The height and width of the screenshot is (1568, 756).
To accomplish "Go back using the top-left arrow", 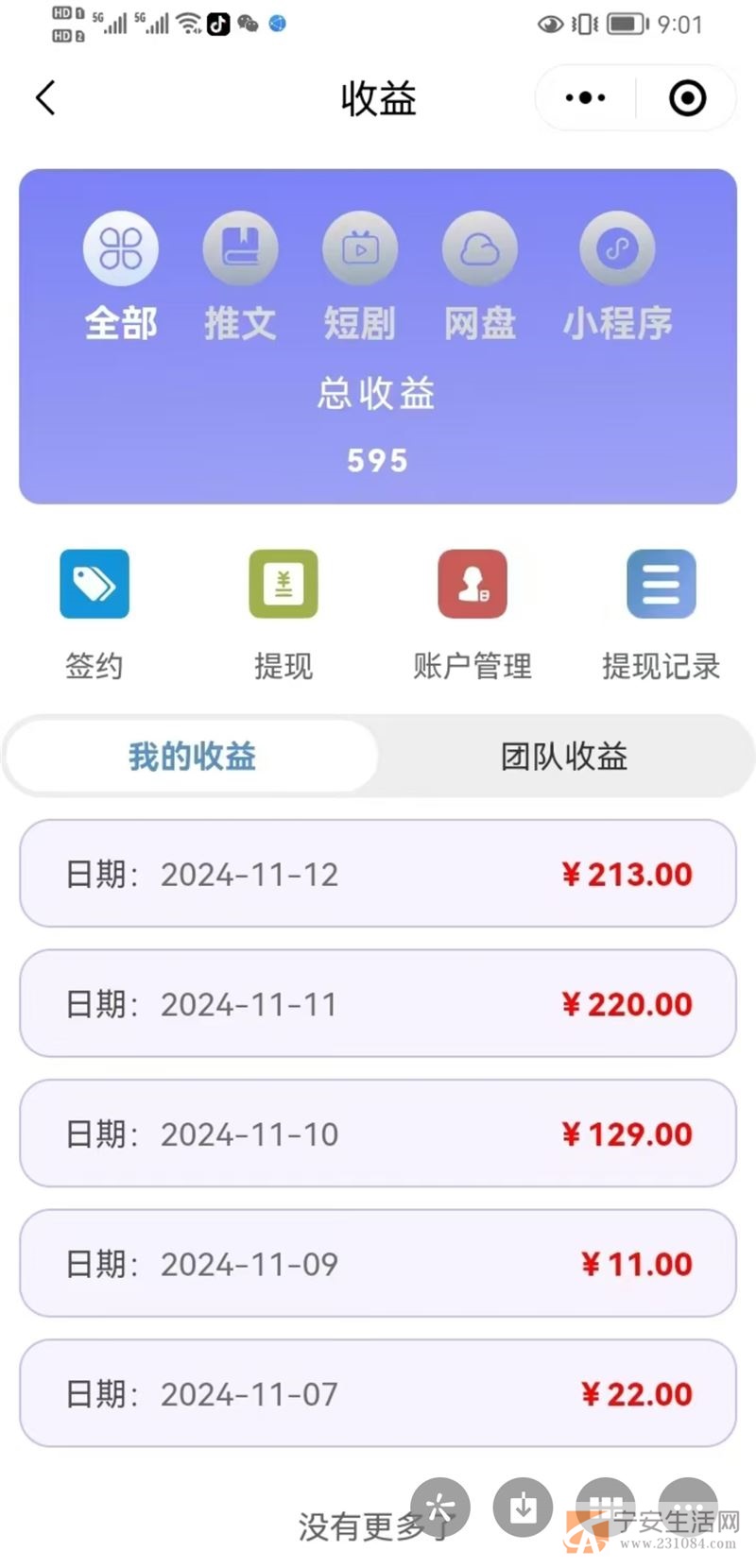I will click(45, 98).
